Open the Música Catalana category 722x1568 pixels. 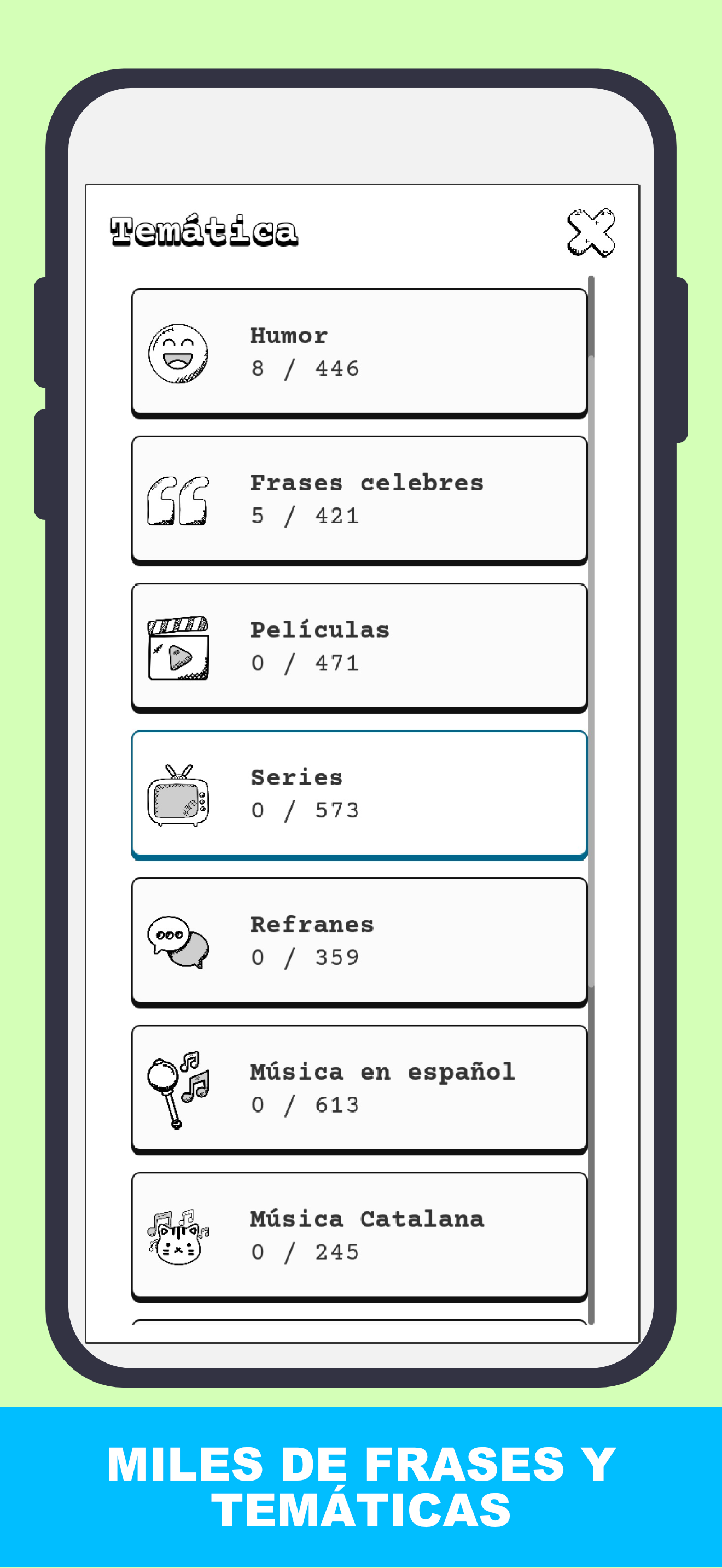click(x=358, y=1237)
